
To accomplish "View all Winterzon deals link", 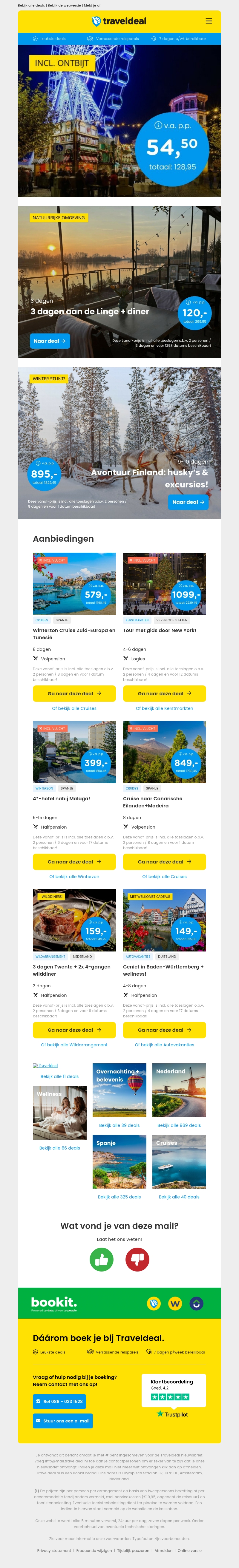I will 74,877.
